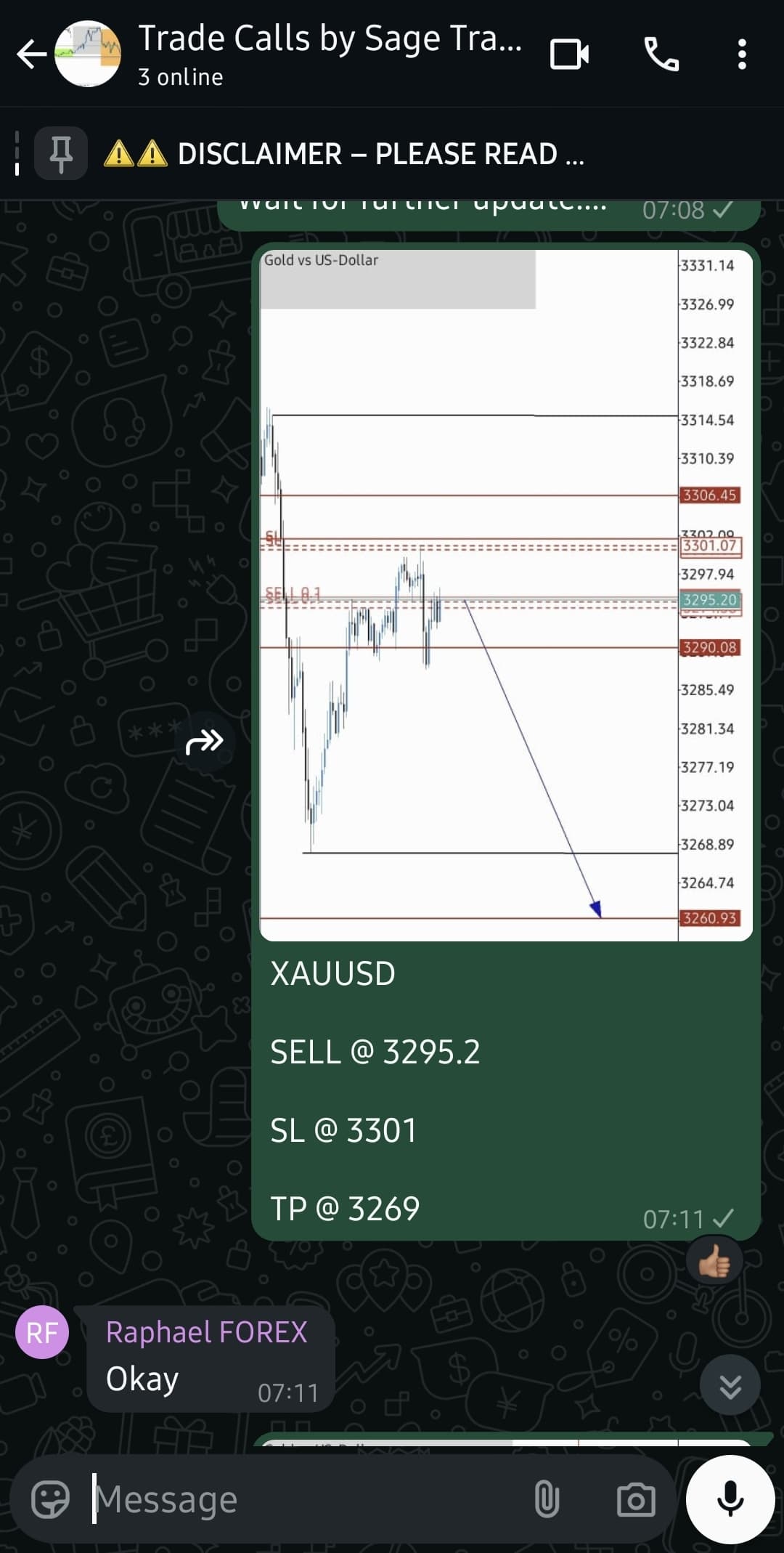784x1553 pixels.
Task: Jump to latest messages
Action: 730,1386
